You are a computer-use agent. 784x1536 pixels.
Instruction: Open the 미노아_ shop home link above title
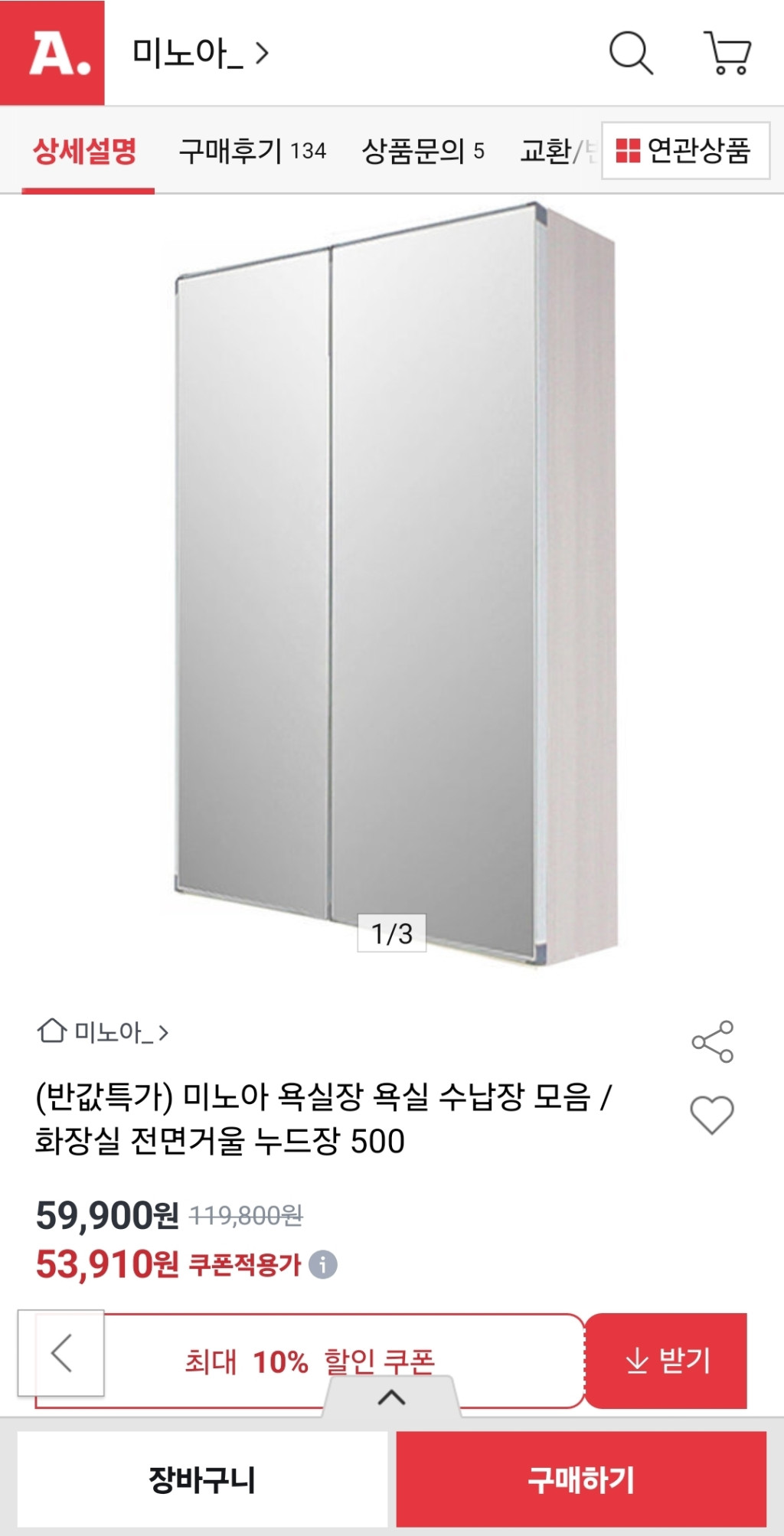(x=103, y=1032)
